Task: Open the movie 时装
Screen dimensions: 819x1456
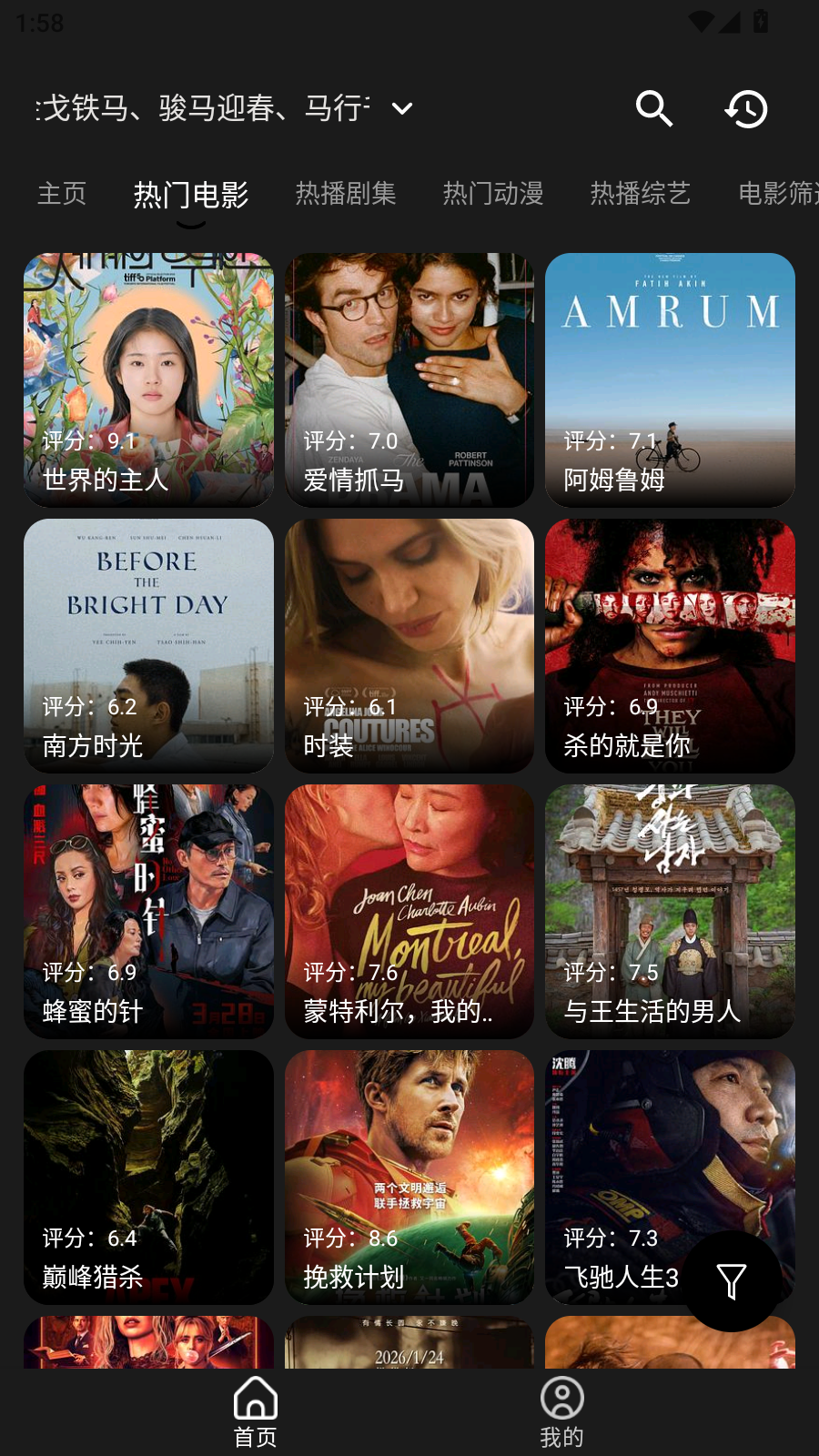Action: [x=409, y=646]
